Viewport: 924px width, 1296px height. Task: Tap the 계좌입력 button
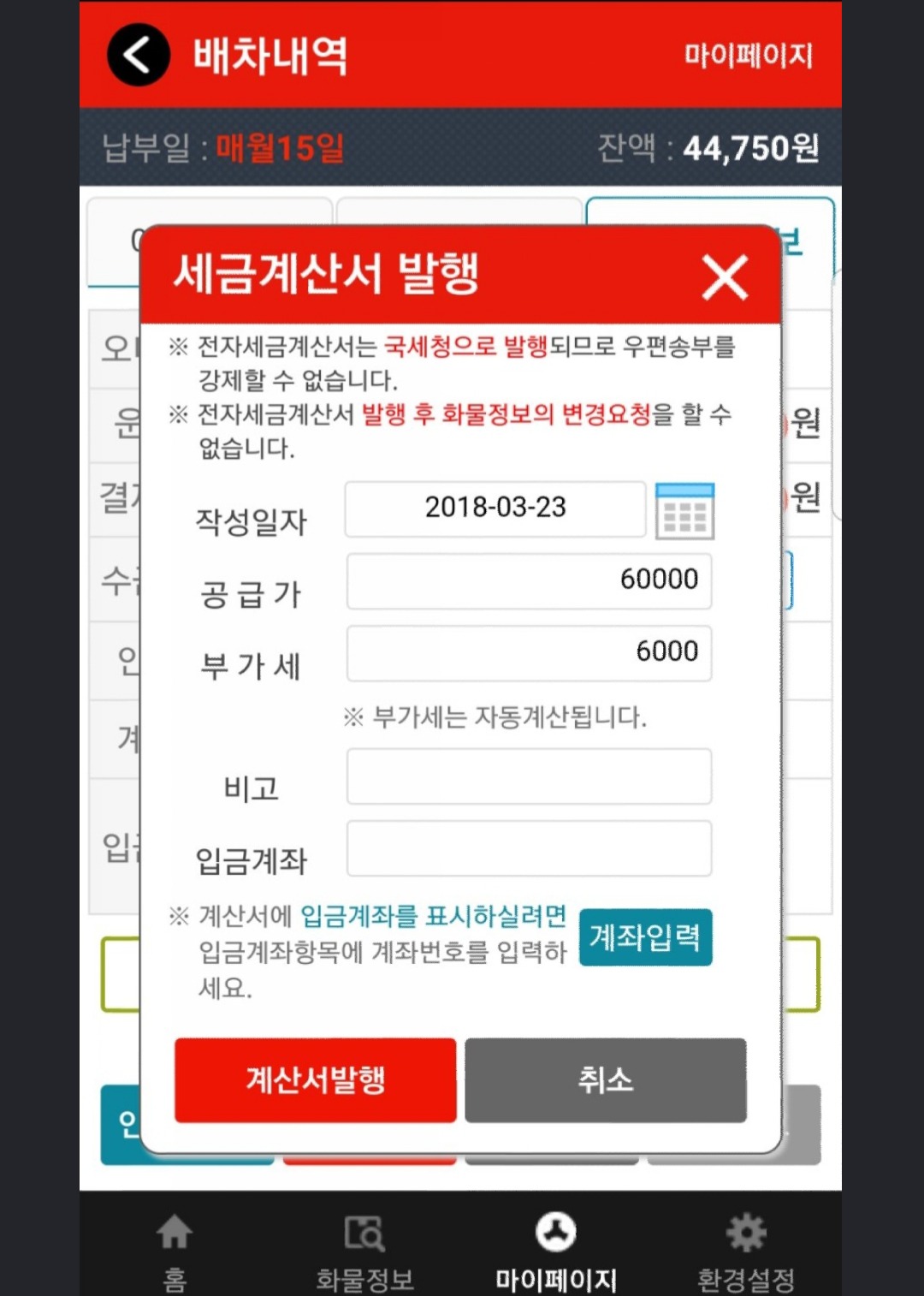coord(645,937)
